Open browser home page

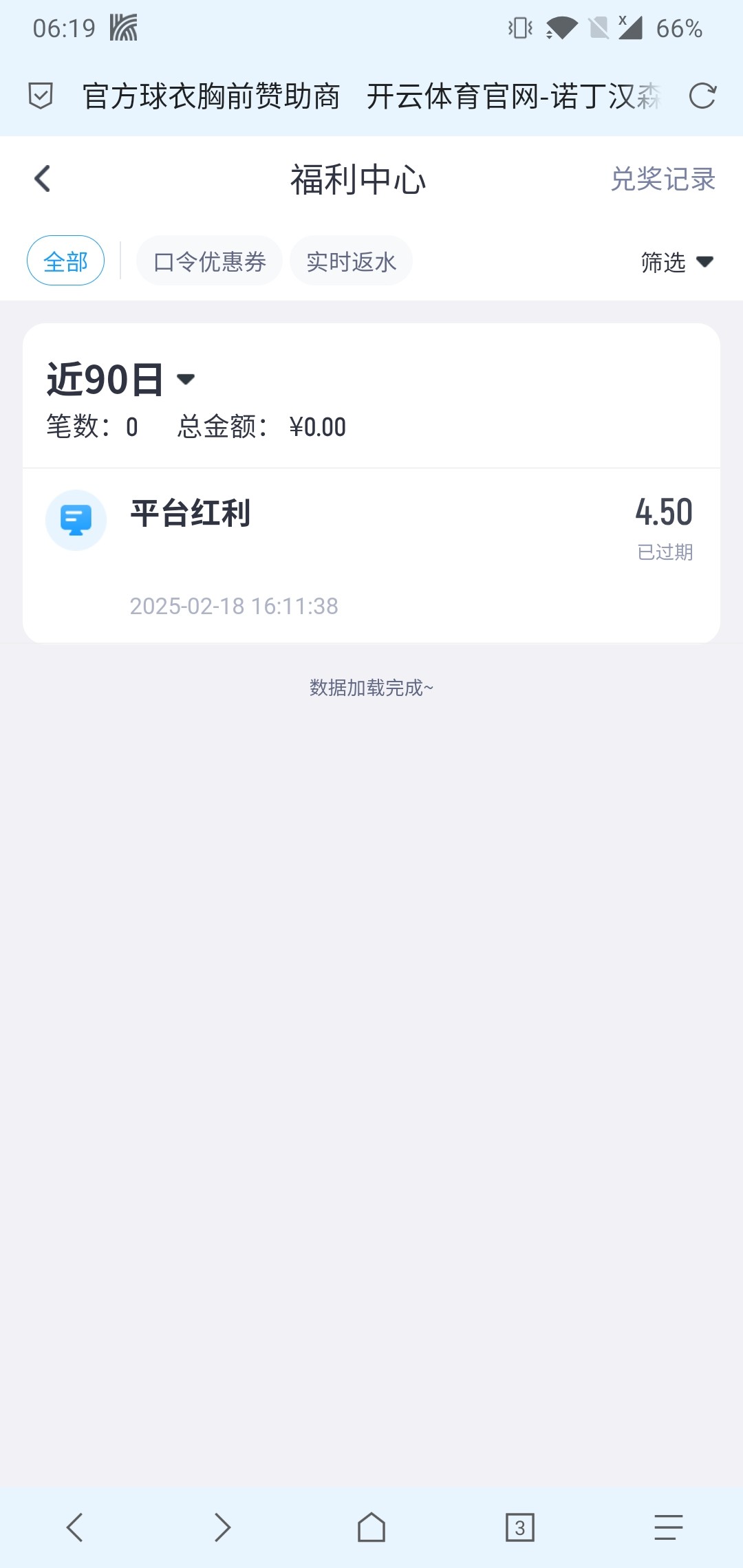point(371,1527)
